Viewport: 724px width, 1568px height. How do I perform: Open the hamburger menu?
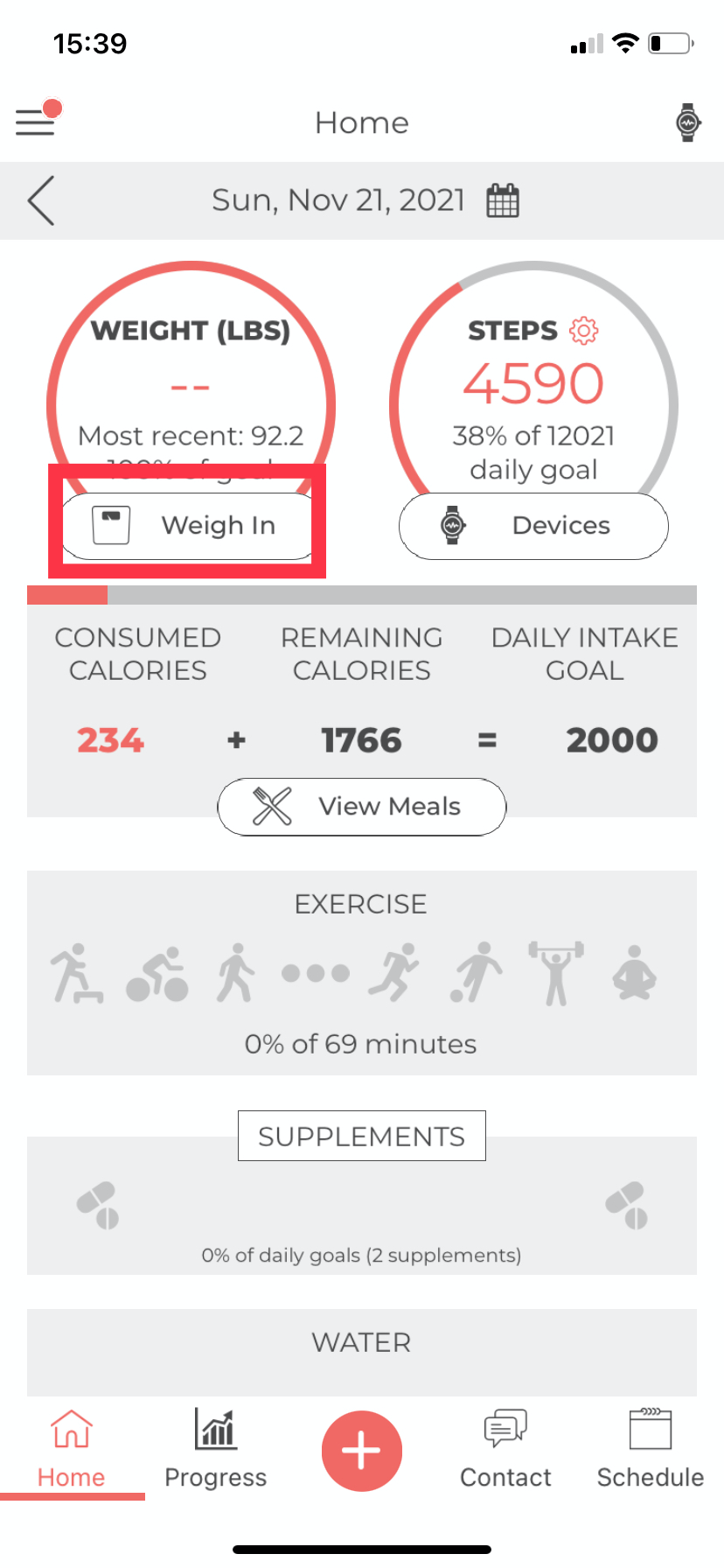36,122
